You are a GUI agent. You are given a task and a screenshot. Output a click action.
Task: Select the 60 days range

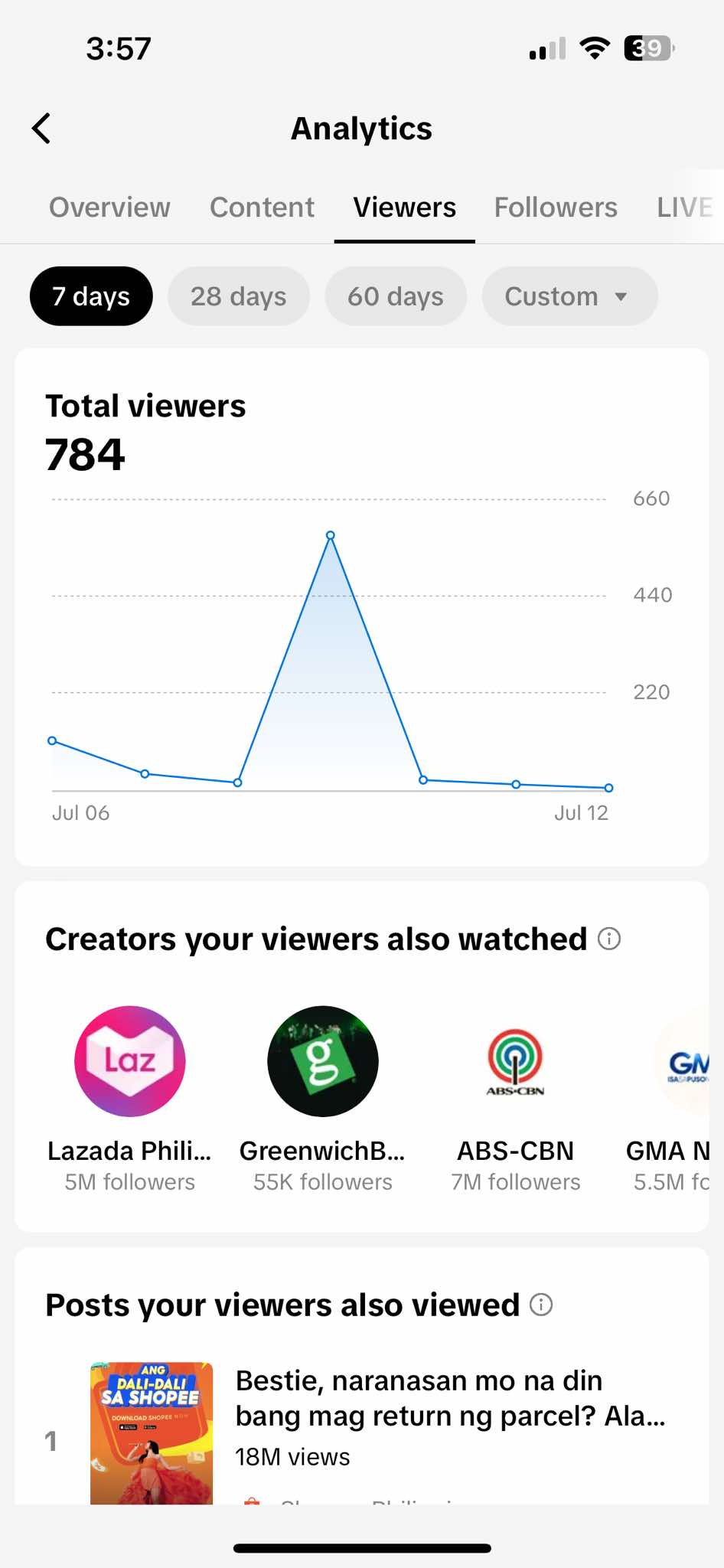click(395, 296)
